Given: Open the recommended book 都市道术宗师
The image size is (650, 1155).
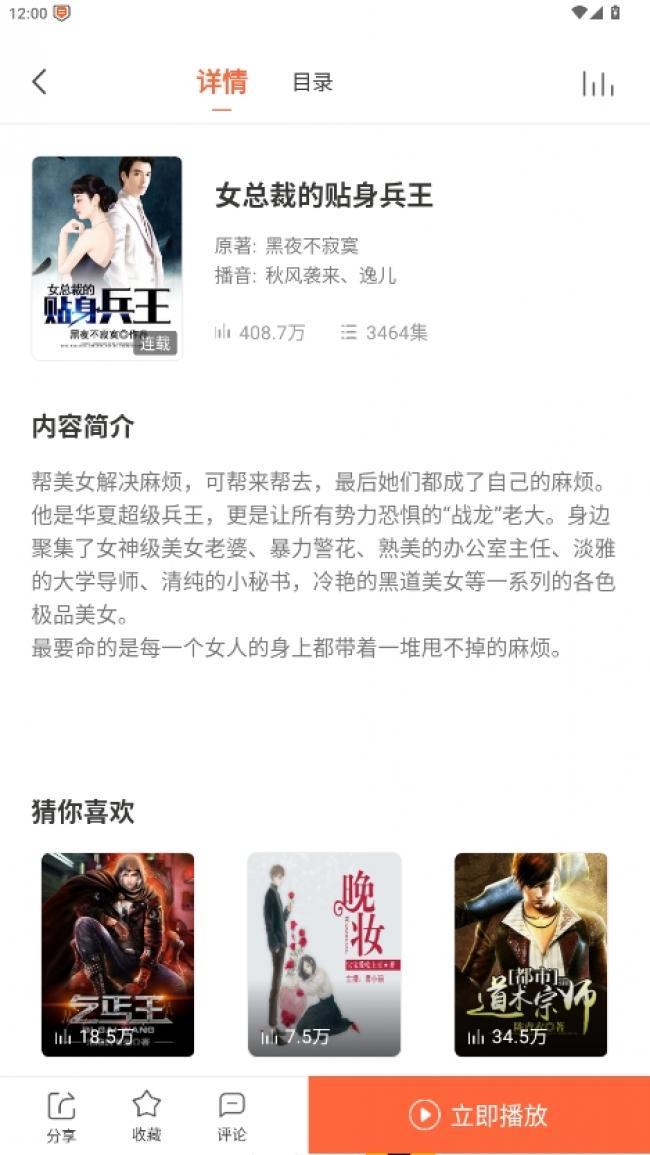Looking at the screenshot, I should (530, 954).
